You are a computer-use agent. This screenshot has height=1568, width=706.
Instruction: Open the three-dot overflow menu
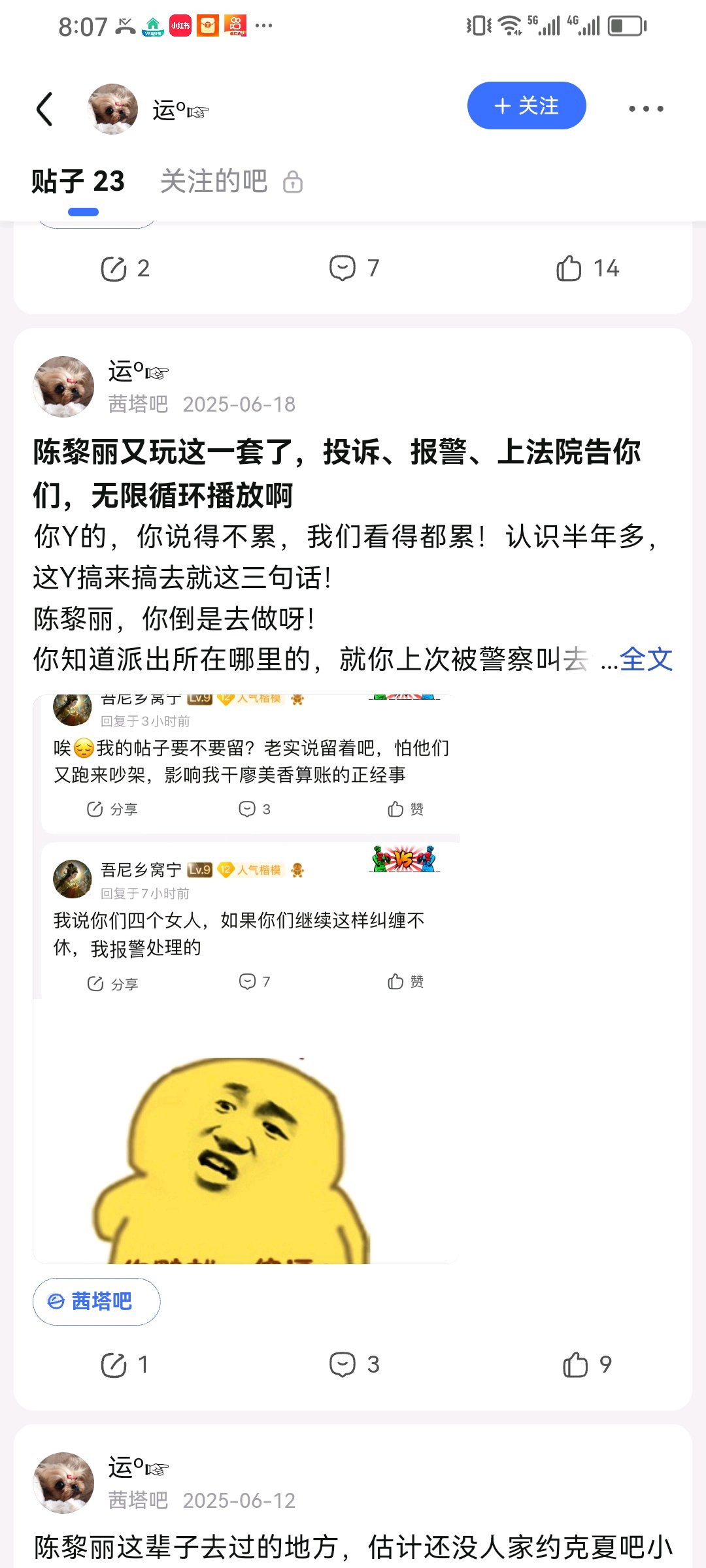point(646,108)
